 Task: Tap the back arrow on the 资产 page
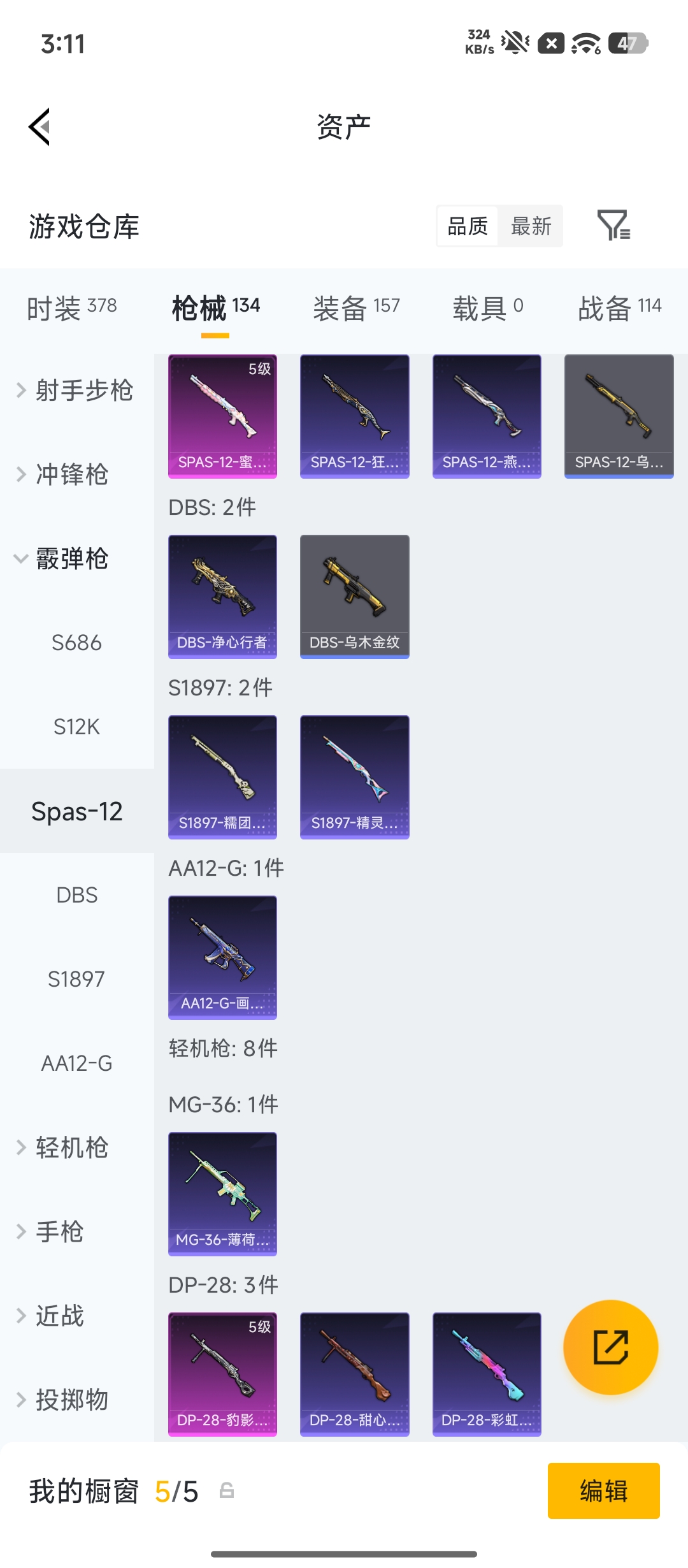39,126
